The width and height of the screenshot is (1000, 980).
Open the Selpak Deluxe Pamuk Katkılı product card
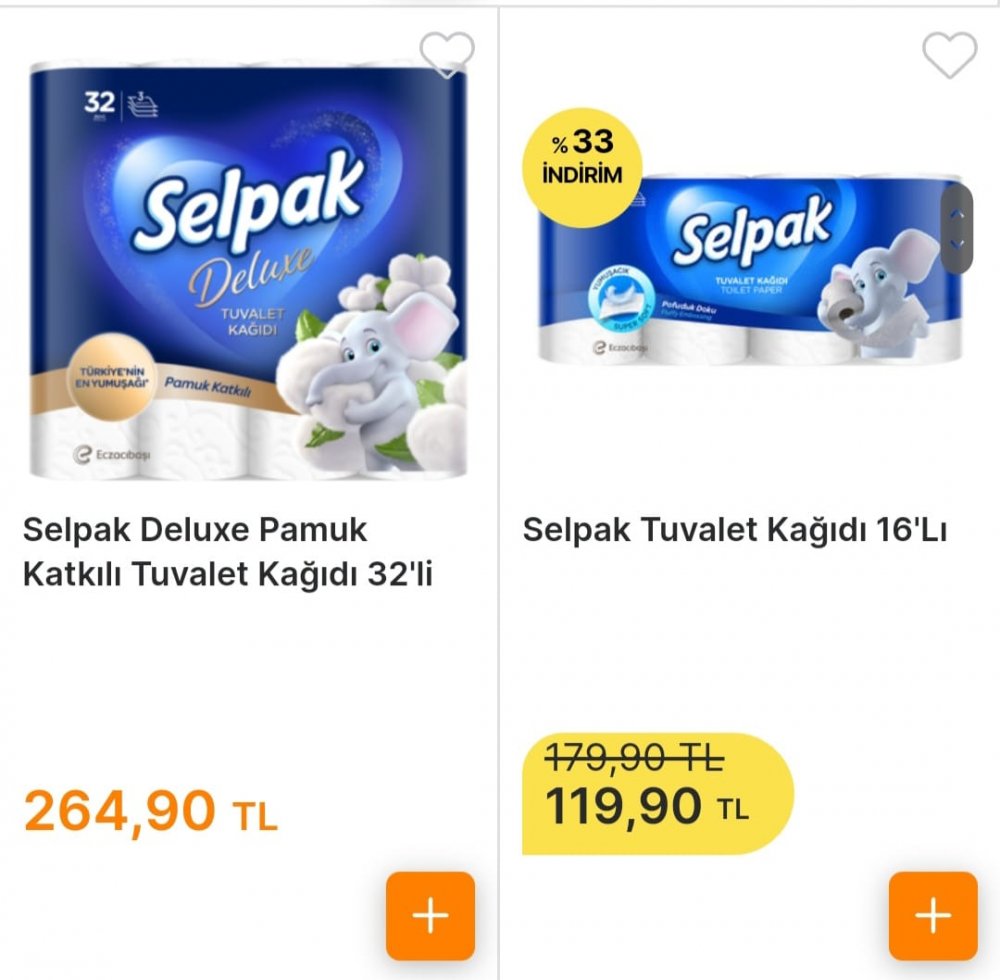coord(228,552)
